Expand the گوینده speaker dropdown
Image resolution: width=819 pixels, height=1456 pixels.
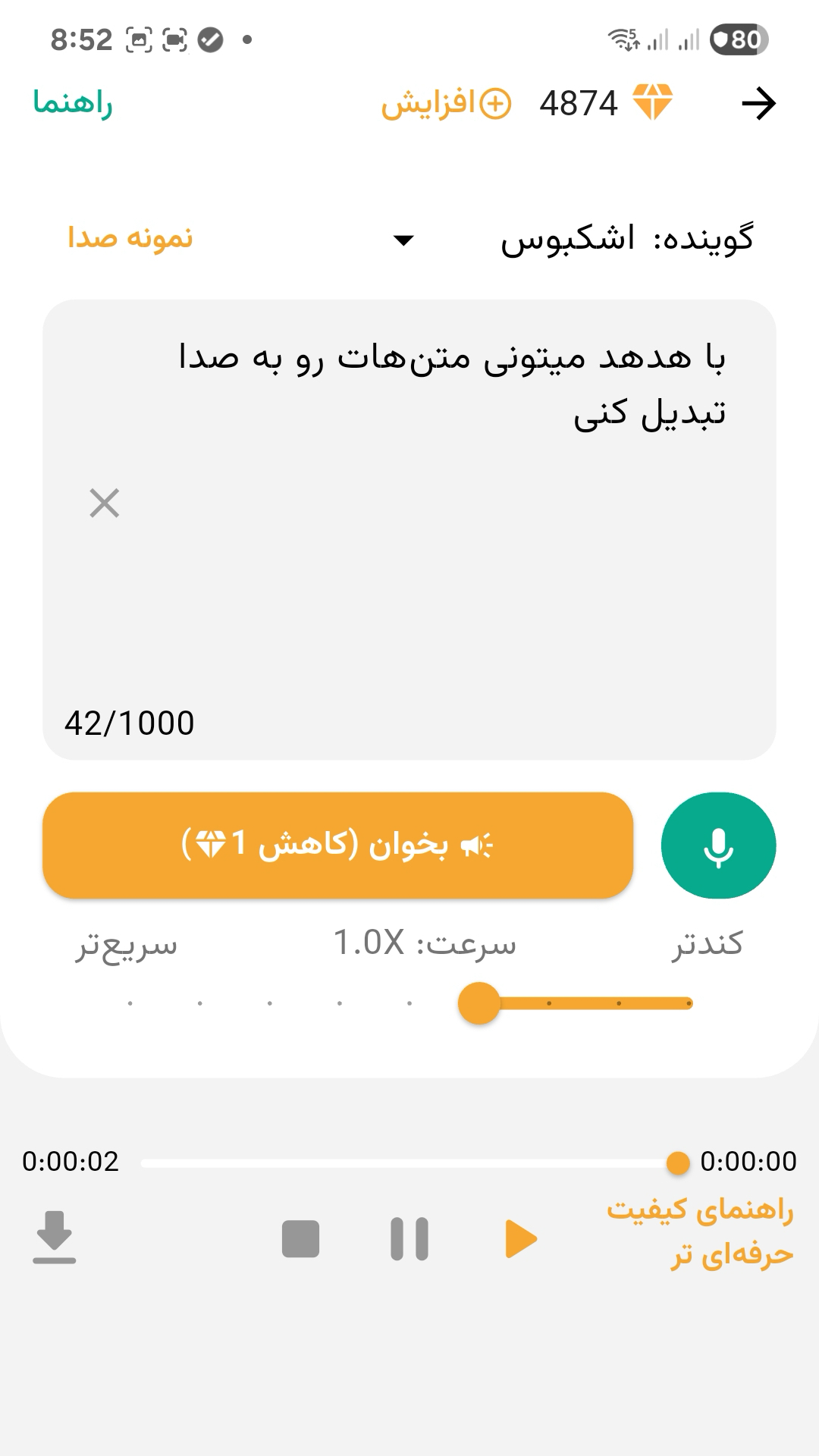pyautogui.click(x=403, y=240)
